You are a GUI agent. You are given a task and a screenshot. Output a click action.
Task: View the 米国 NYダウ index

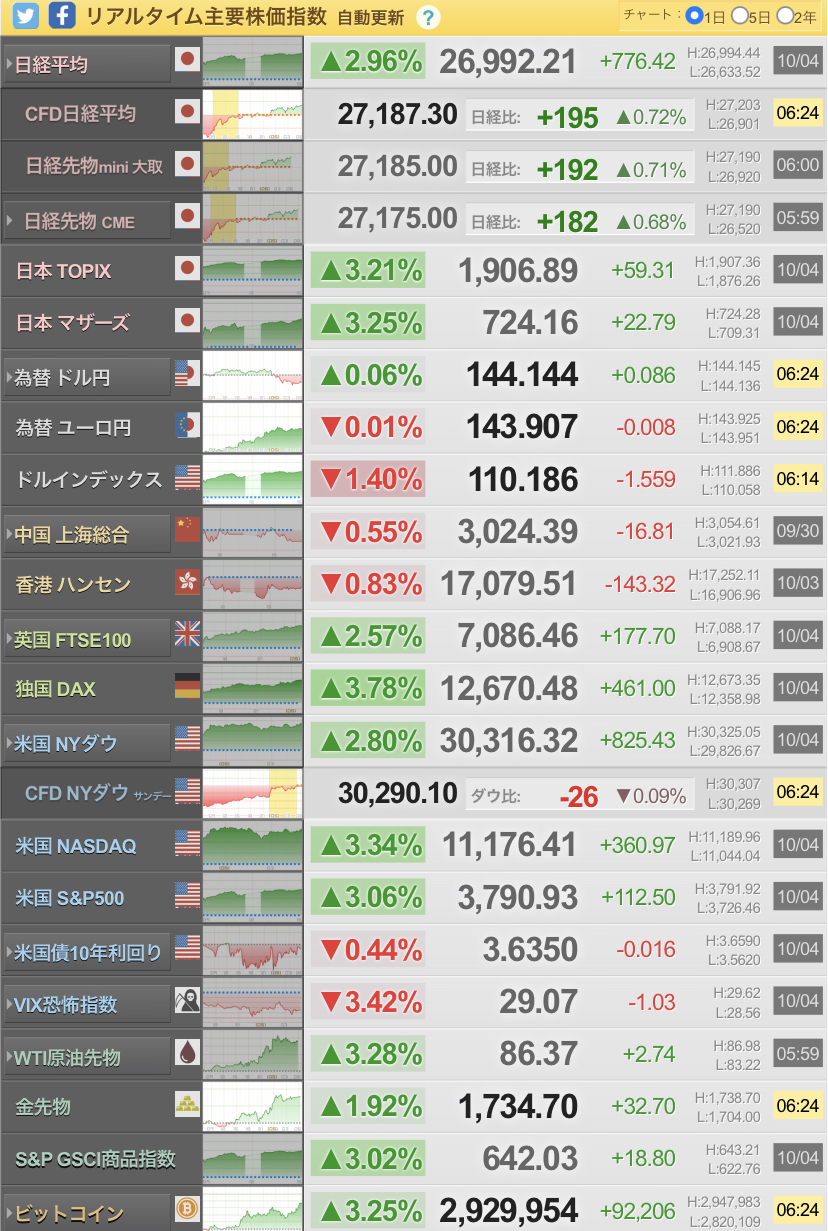(x=87, y=743)
